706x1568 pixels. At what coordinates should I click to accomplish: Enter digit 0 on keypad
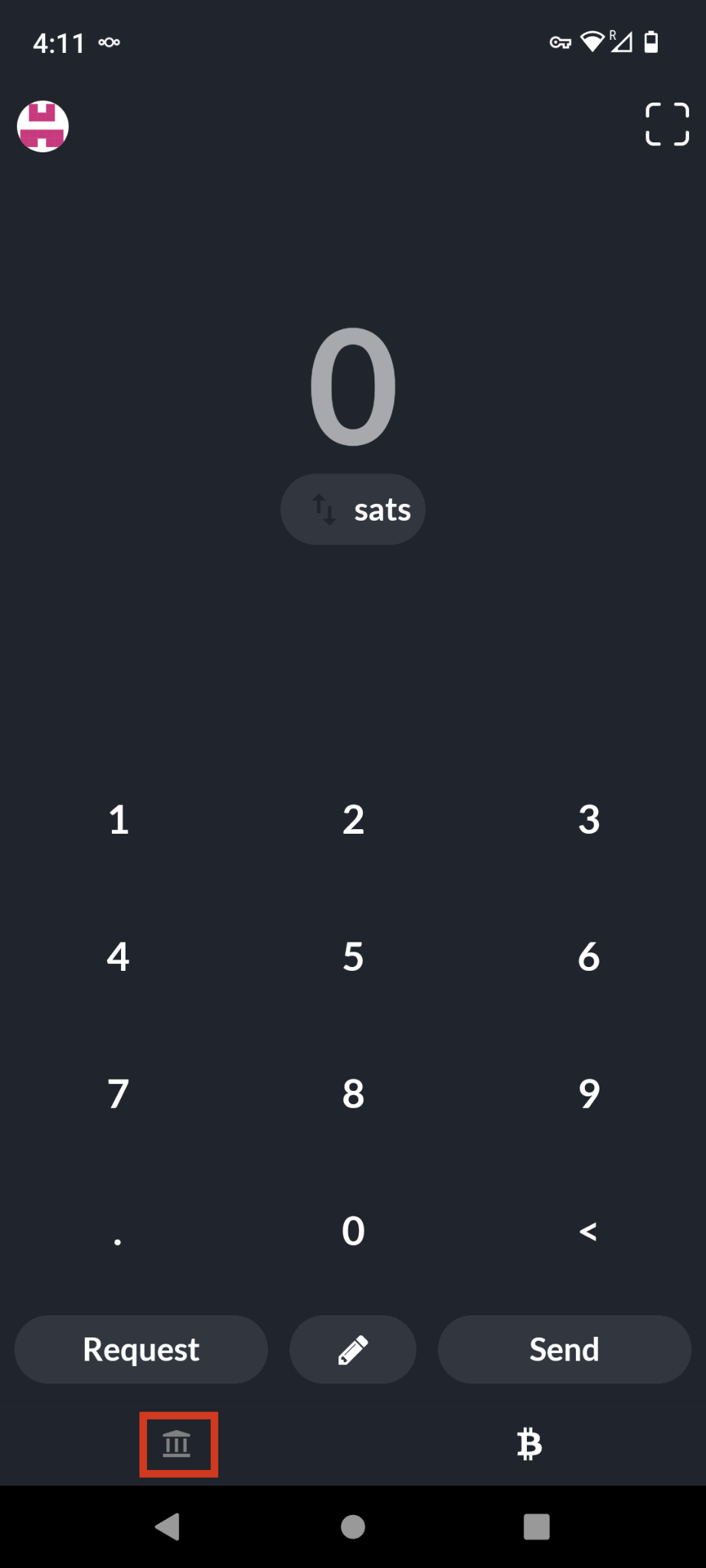[x=353, y=1231]
